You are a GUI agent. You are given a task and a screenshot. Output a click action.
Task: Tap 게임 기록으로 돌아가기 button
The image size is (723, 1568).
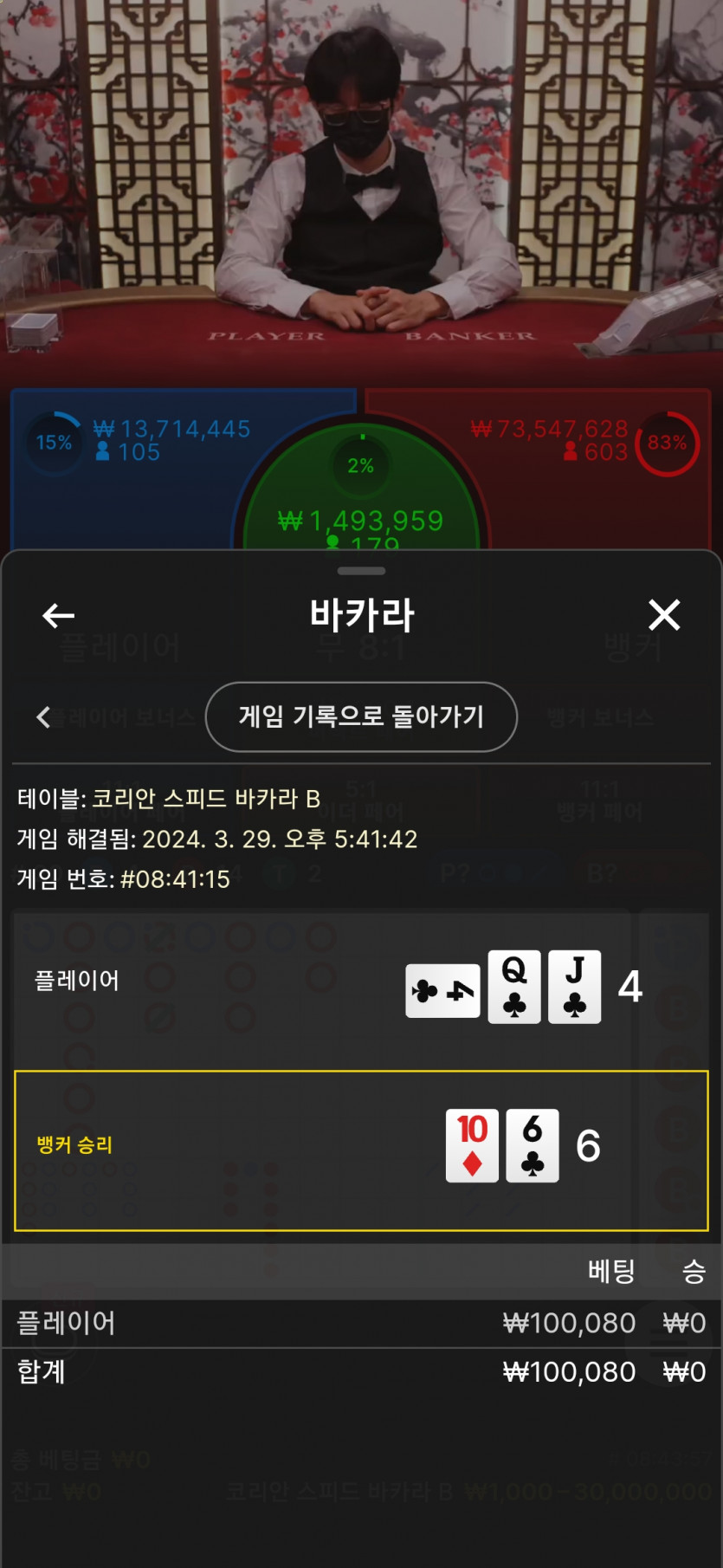click(x=361, y=716)
